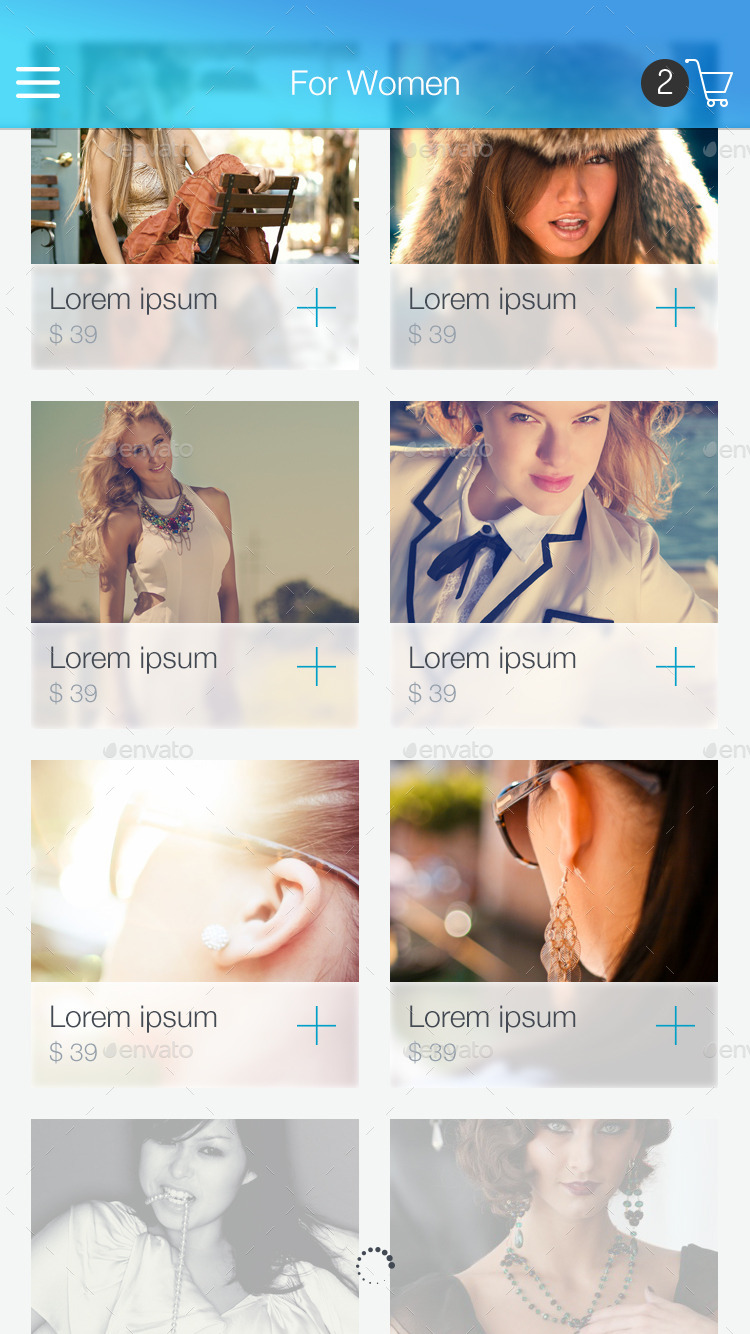Add the item of woman seated on chair

(x=316, y=308)
